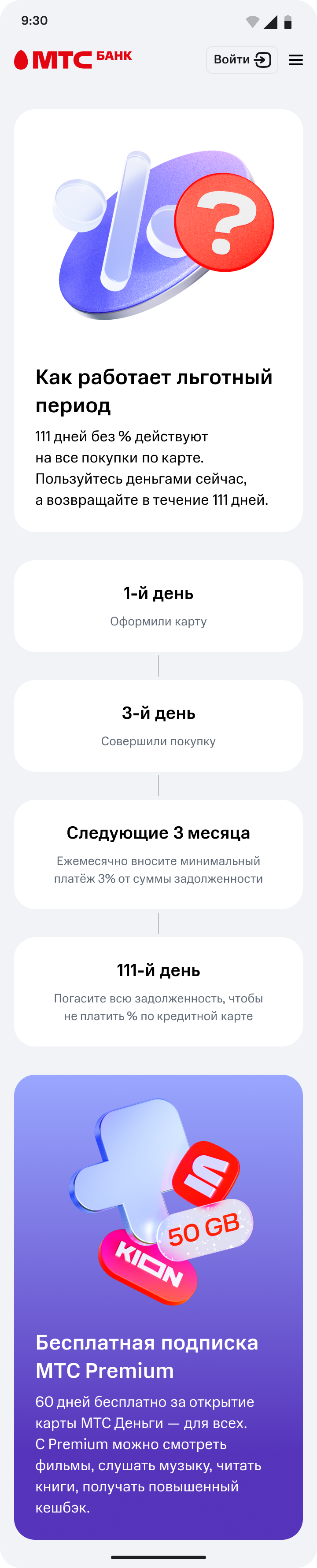Go to the МТС Банк home page
The width and height of the screenshot is (317, 1568).
pos(73,59)
